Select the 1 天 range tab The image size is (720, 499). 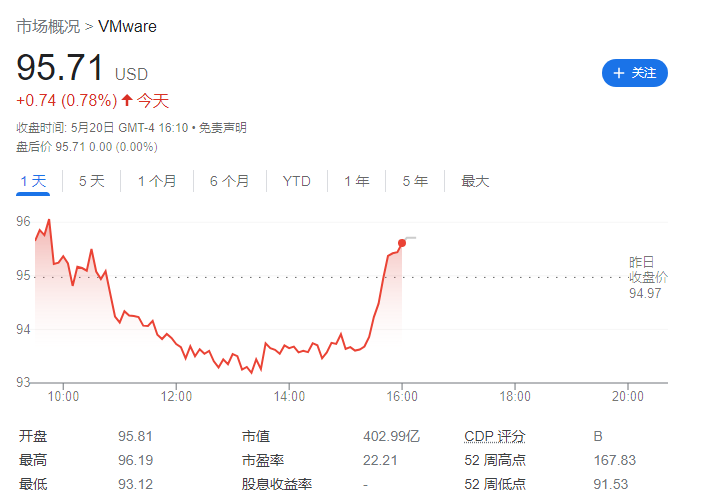coord(33,181)
